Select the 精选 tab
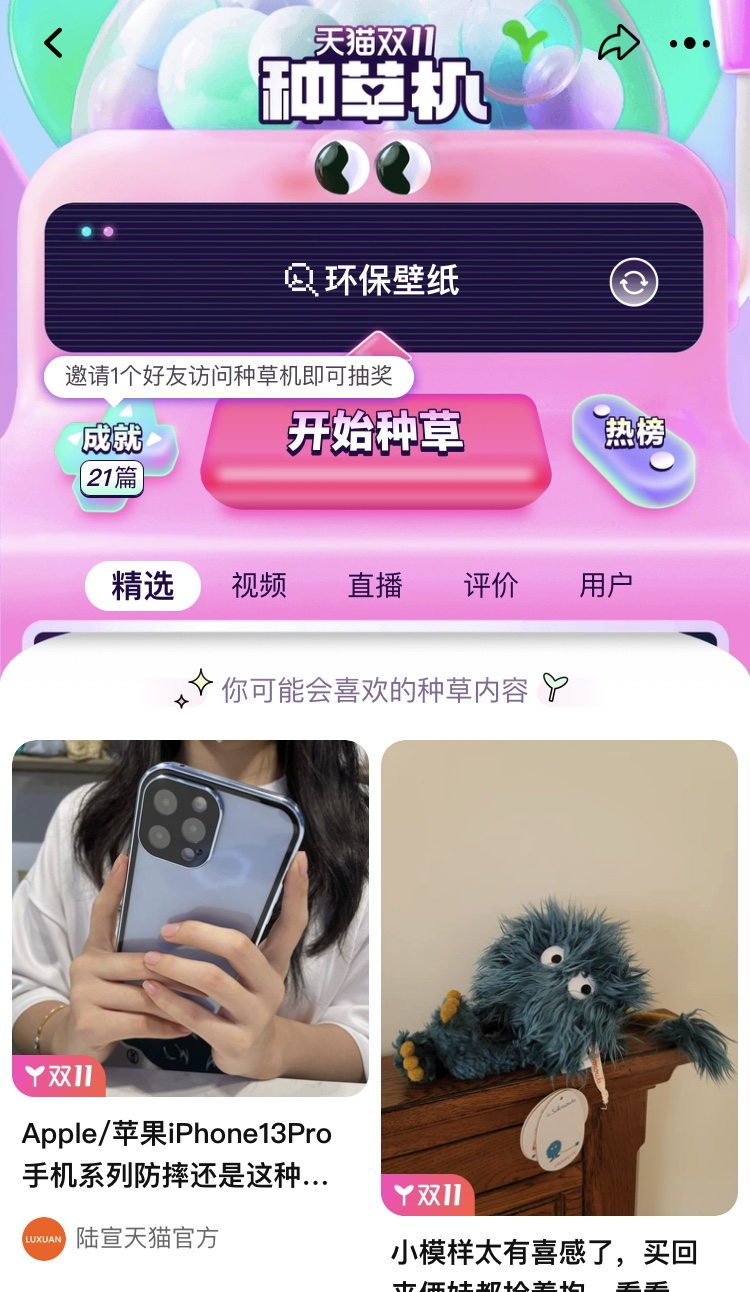The height and width of the screenshot is (1292, 750). coord(143,586)
